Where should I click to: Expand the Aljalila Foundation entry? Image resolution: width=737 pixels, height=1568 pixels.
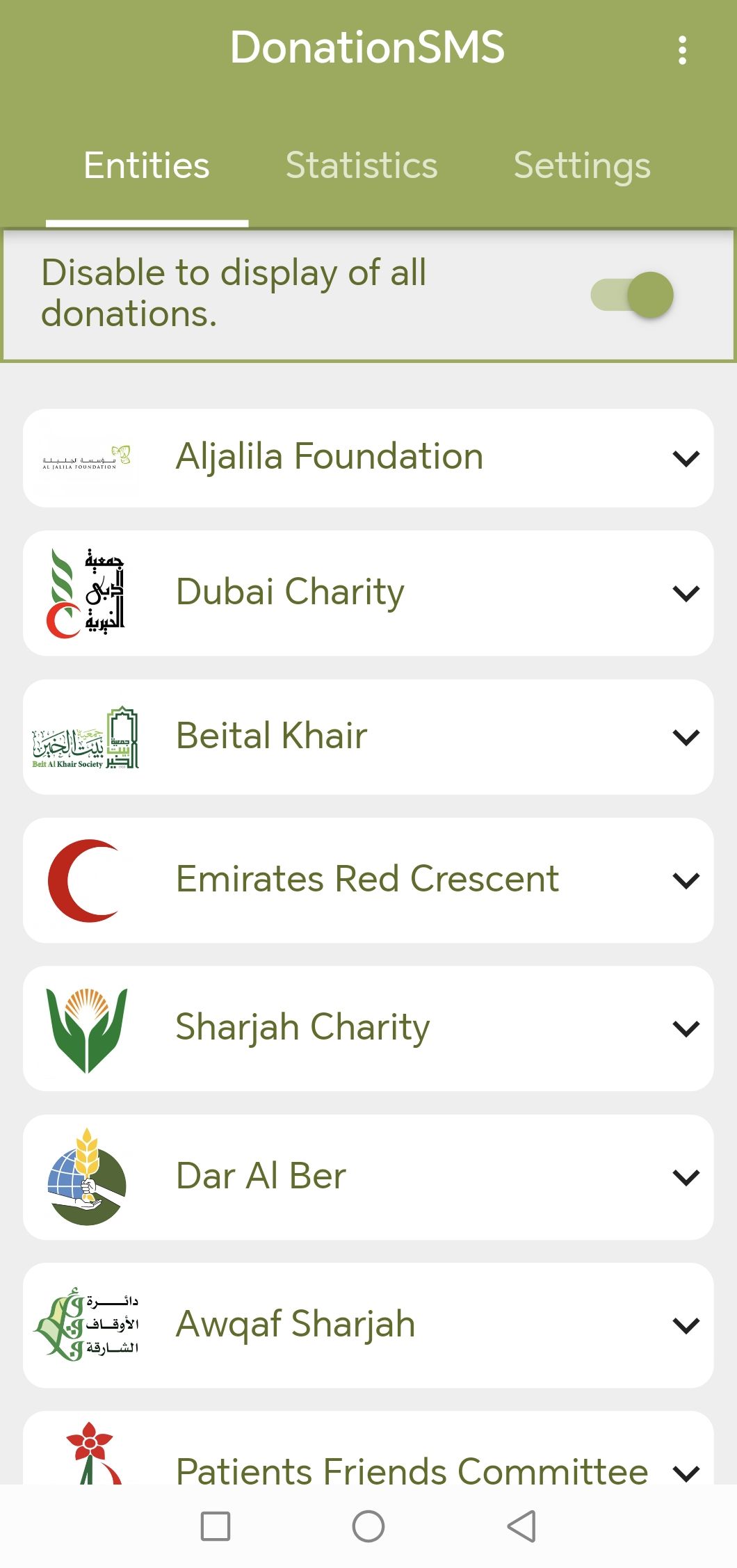coord(686,458)
